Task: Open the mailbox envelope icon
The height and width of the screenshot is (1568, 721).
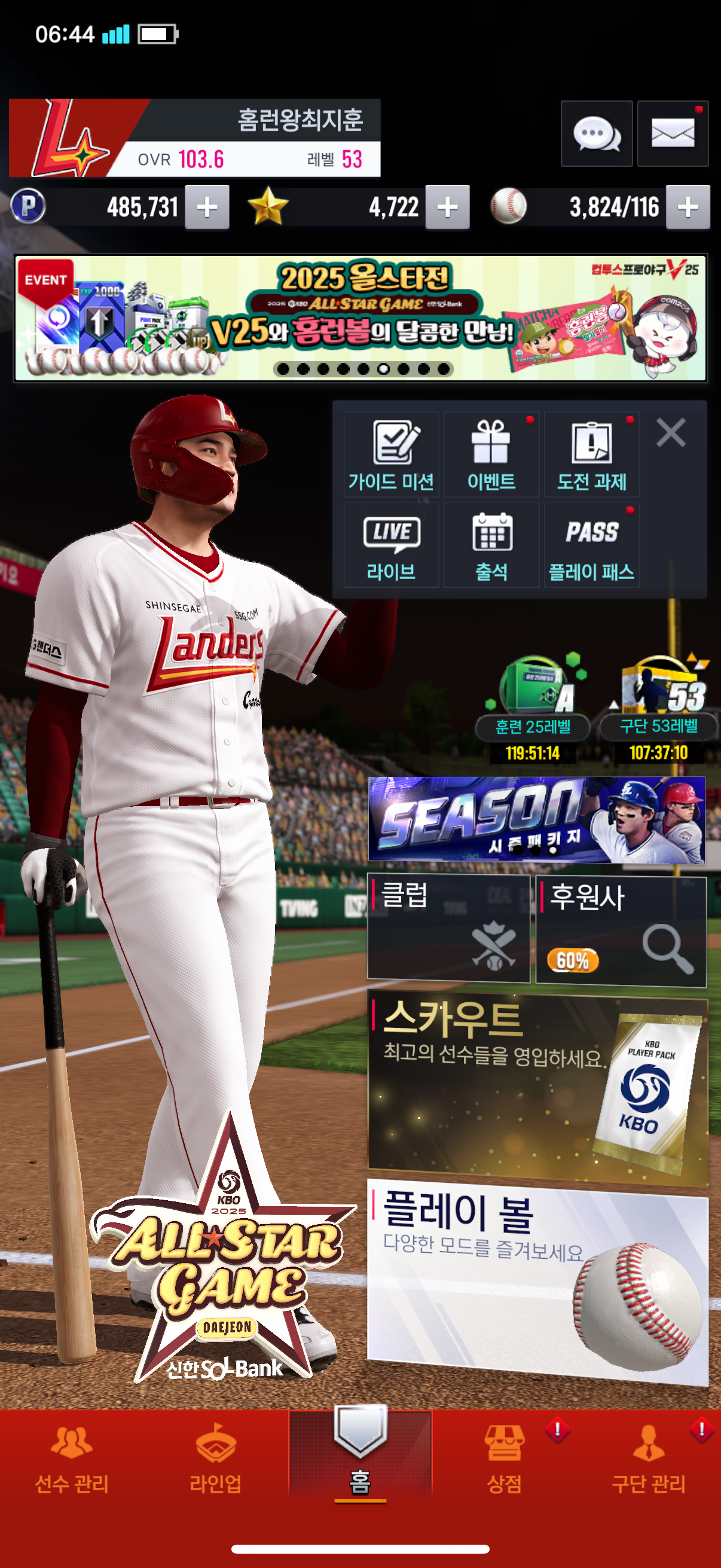Action: pos(673,133)
